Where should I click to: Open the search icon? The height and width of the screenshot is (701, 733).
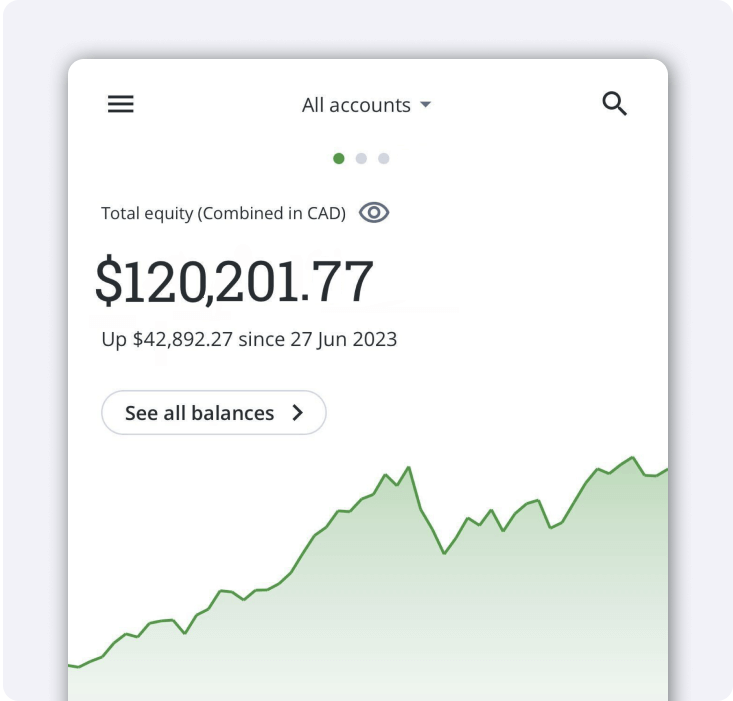tap(614, 103)
